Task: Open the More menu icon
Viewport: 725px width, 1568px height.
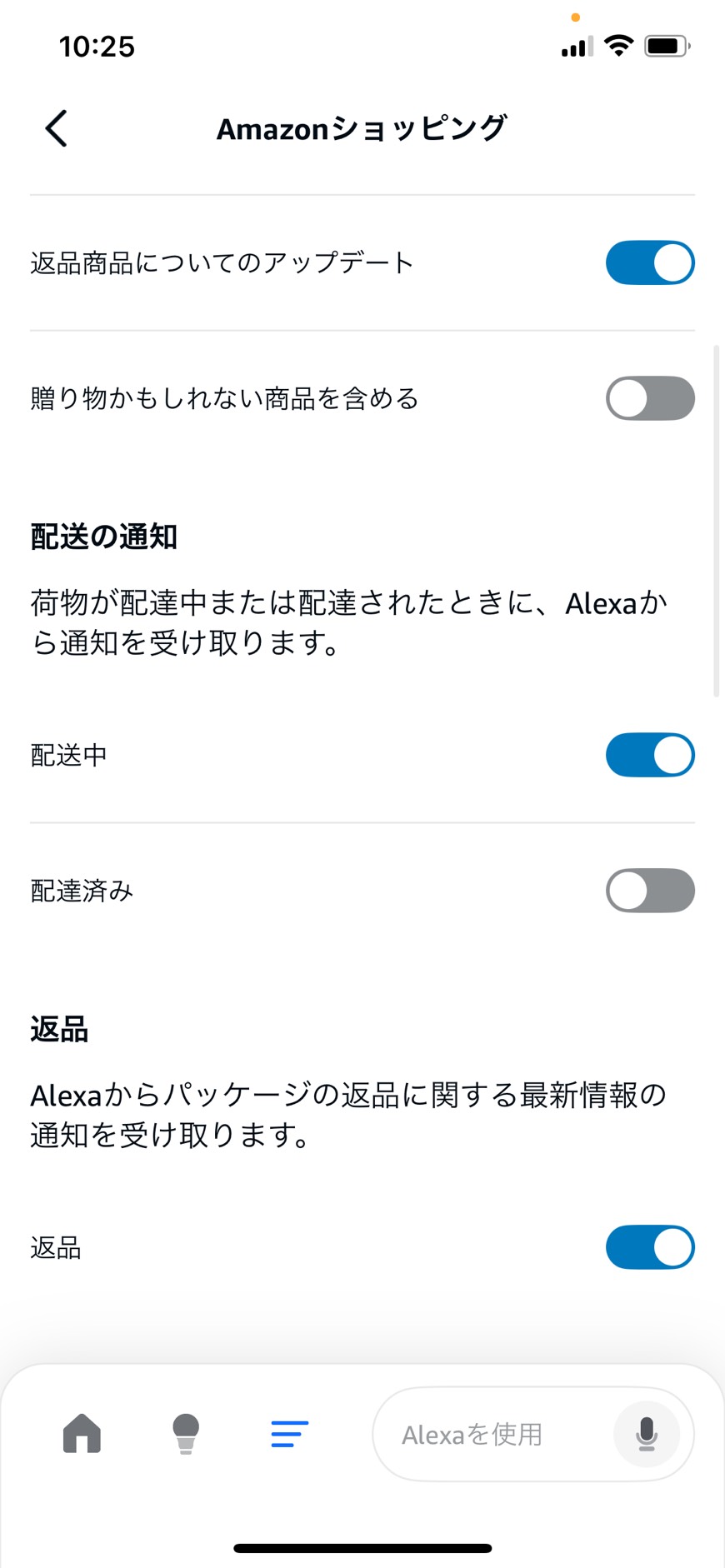Action: (289, 1433)
